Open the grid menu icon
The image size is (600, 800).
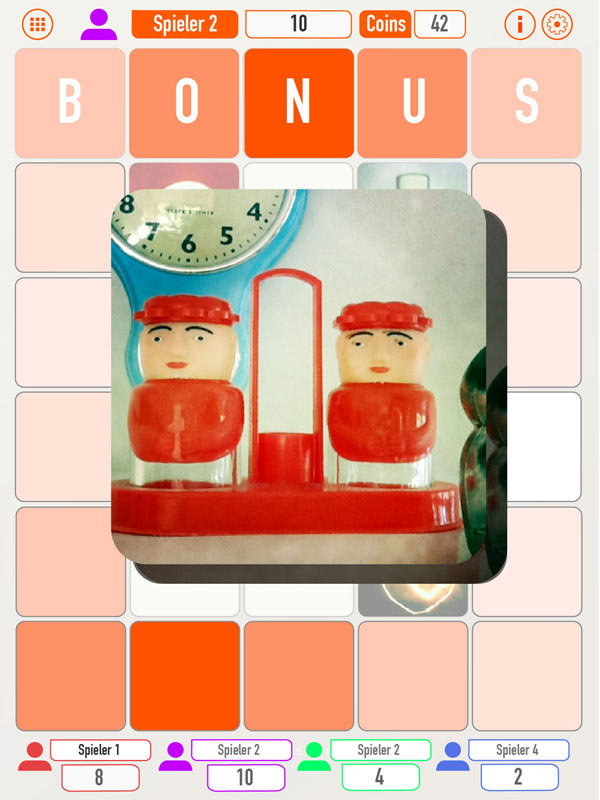[x=37, y=24]
